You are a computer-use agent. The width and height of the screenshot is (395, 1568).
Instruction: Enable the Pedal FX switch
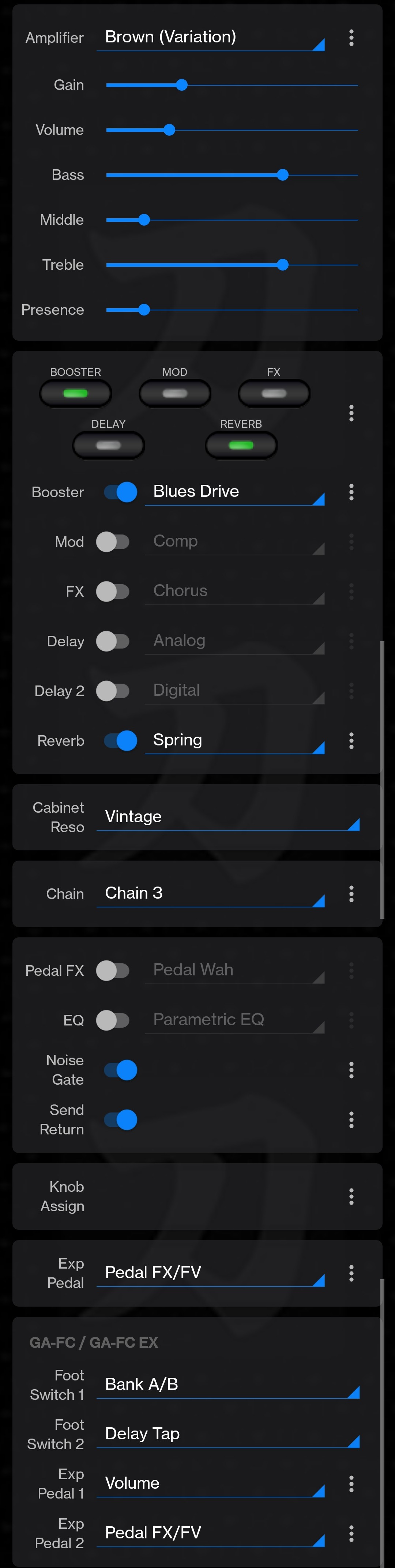113,970
